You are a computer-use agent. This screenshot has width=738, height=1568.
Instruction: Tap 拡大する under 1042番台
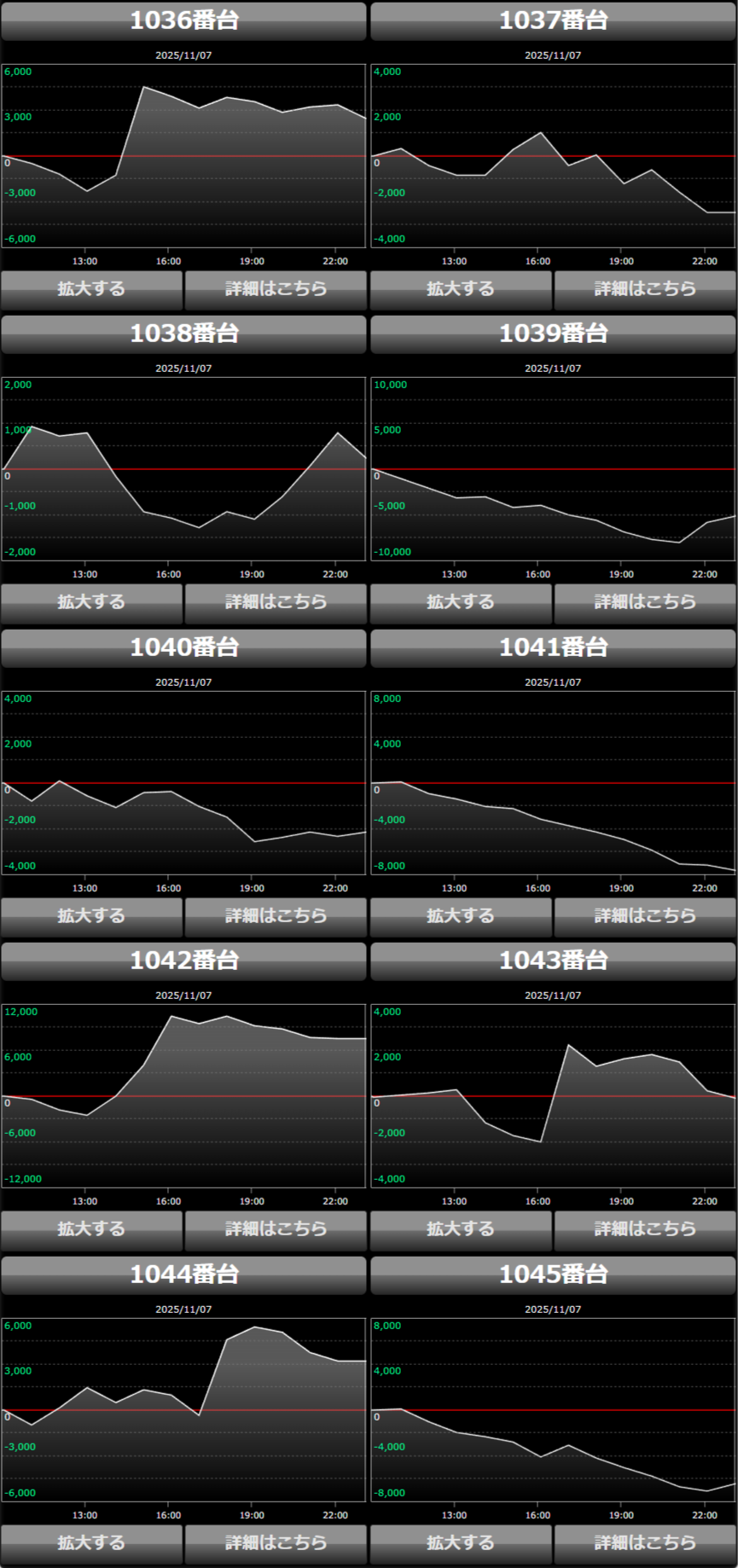[91, 1229]
